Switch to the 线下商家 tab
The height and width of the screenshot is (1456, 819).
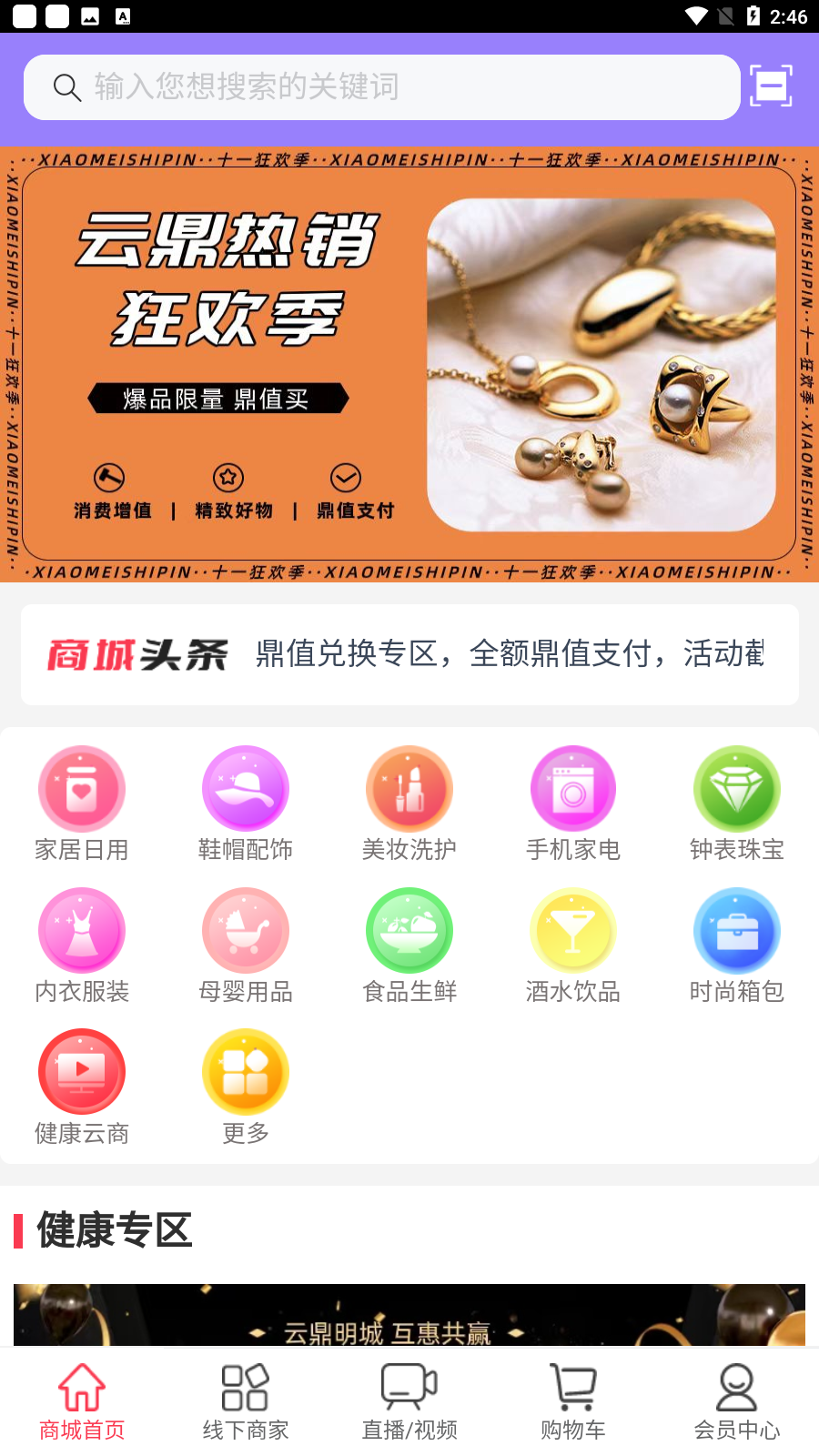pos(246,1401)
